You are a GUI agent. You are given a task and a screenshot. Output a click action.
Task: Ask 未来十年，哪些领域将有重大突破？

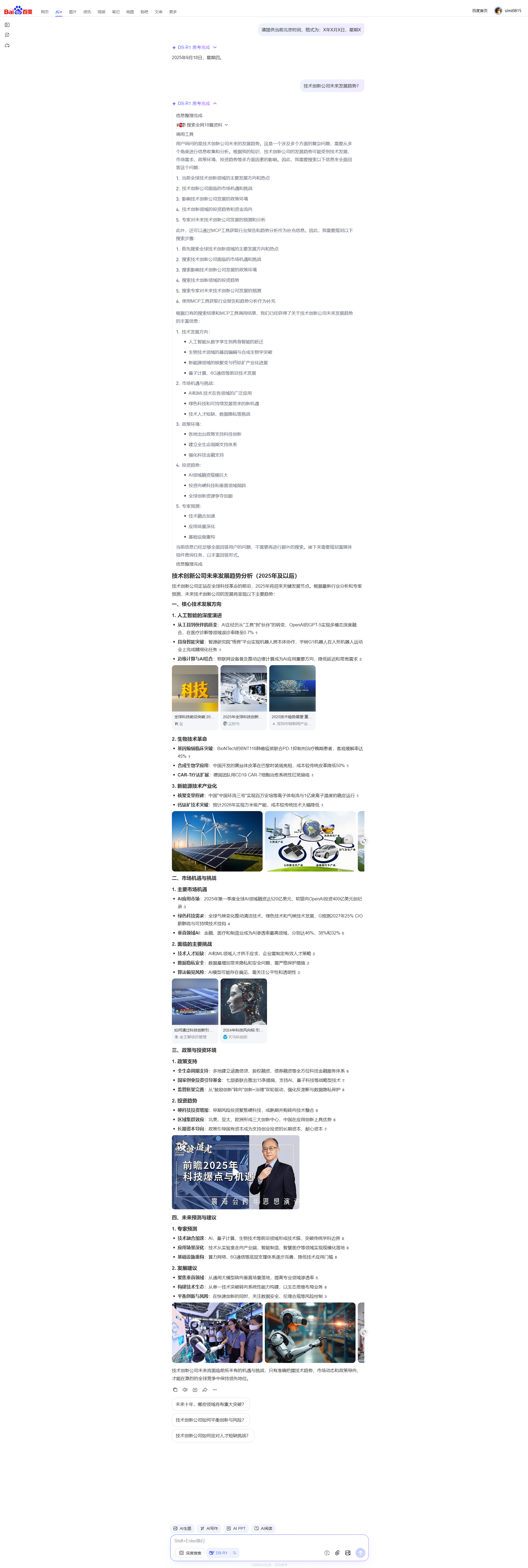coord(210,1404)
